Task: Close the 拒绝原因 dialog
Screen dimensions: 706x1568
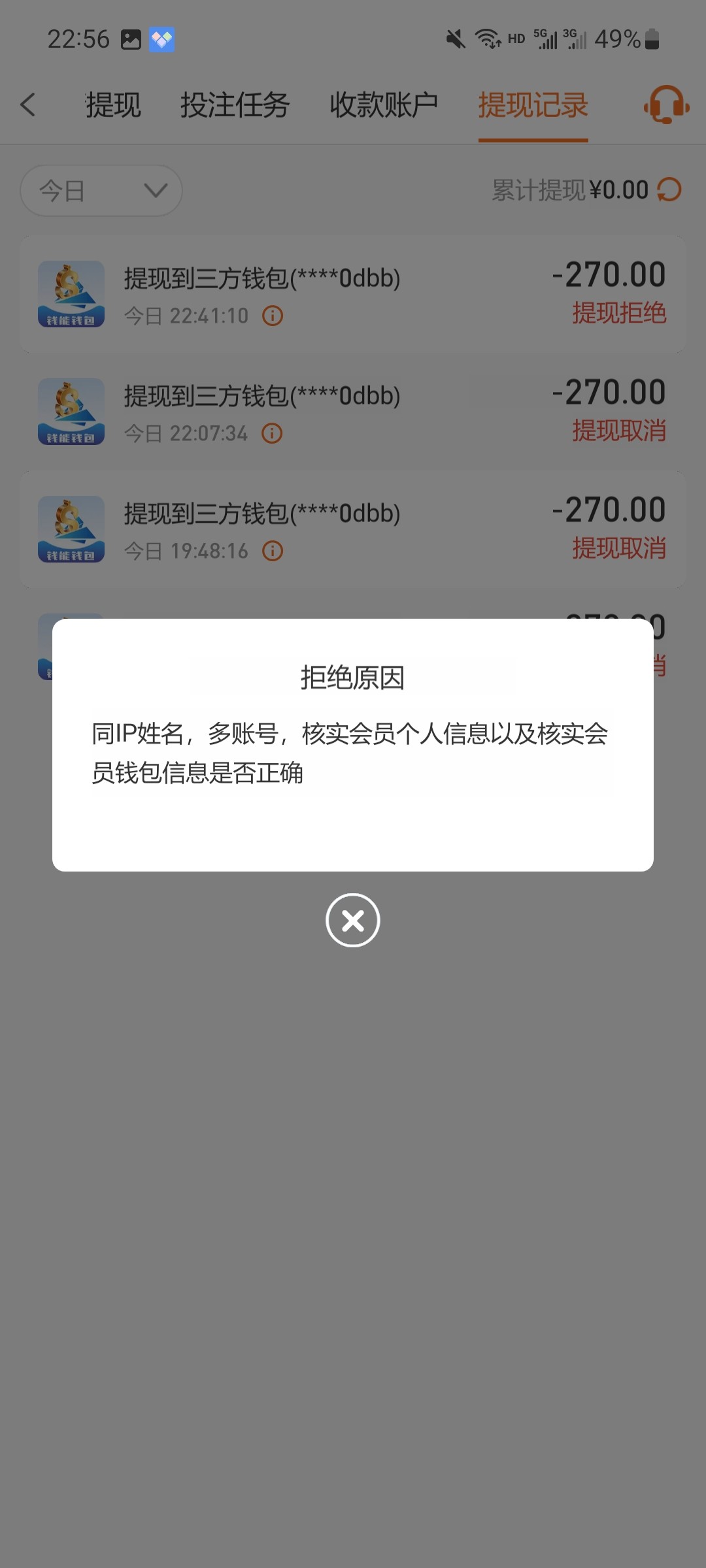Action: 353,920
